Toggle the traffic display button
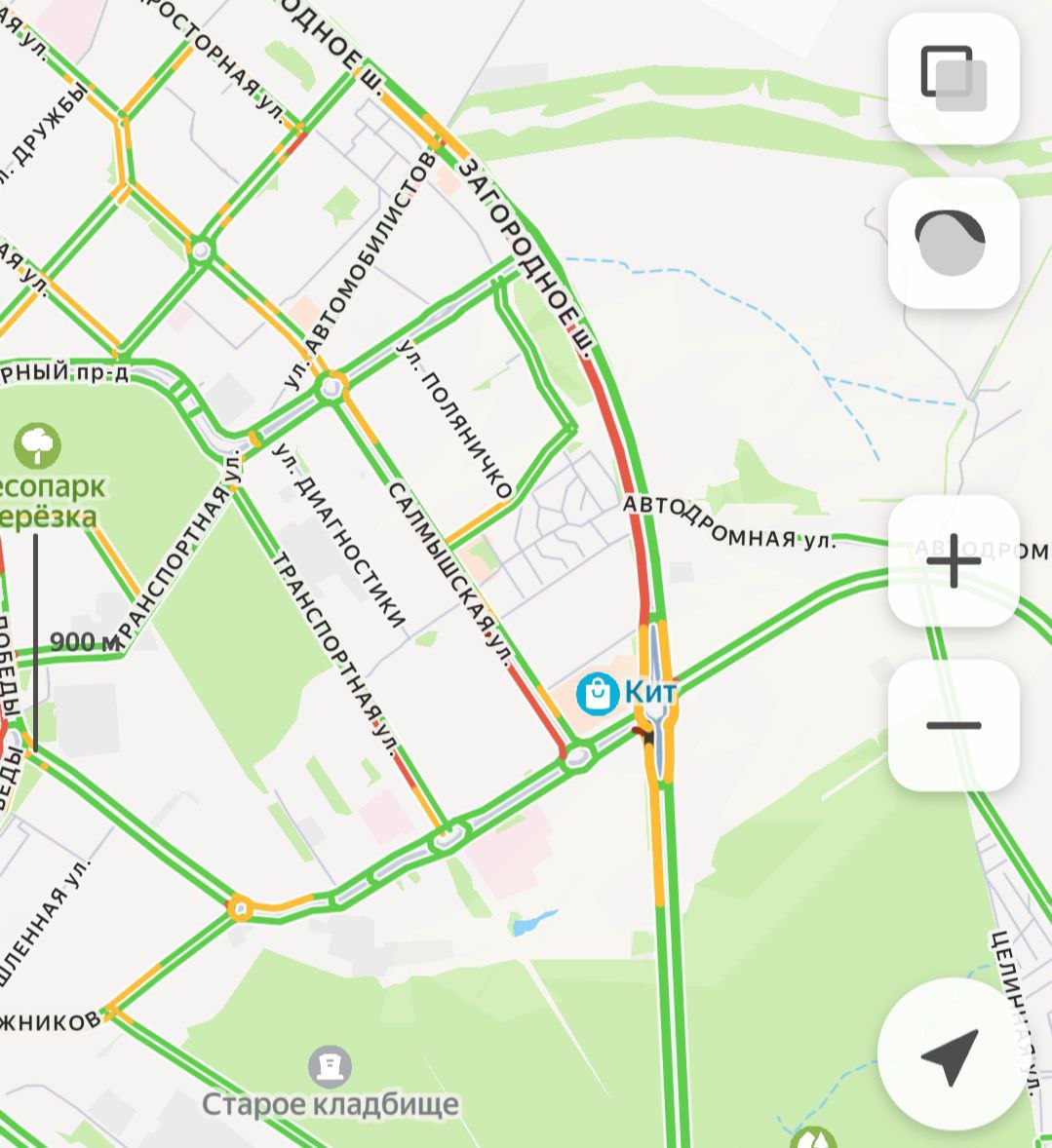 point(953,243)
